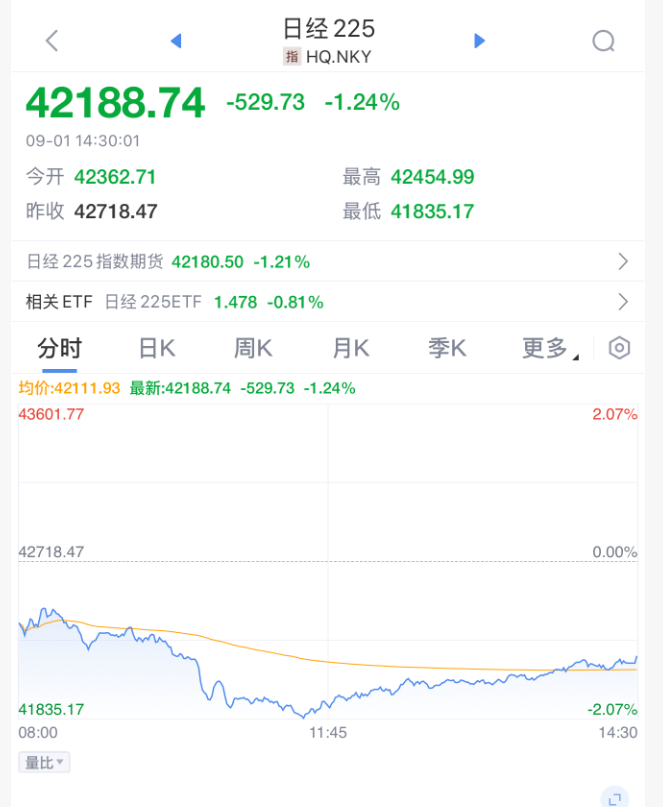Switch to the next index
The image size is (663, 807).
point(479,41)
